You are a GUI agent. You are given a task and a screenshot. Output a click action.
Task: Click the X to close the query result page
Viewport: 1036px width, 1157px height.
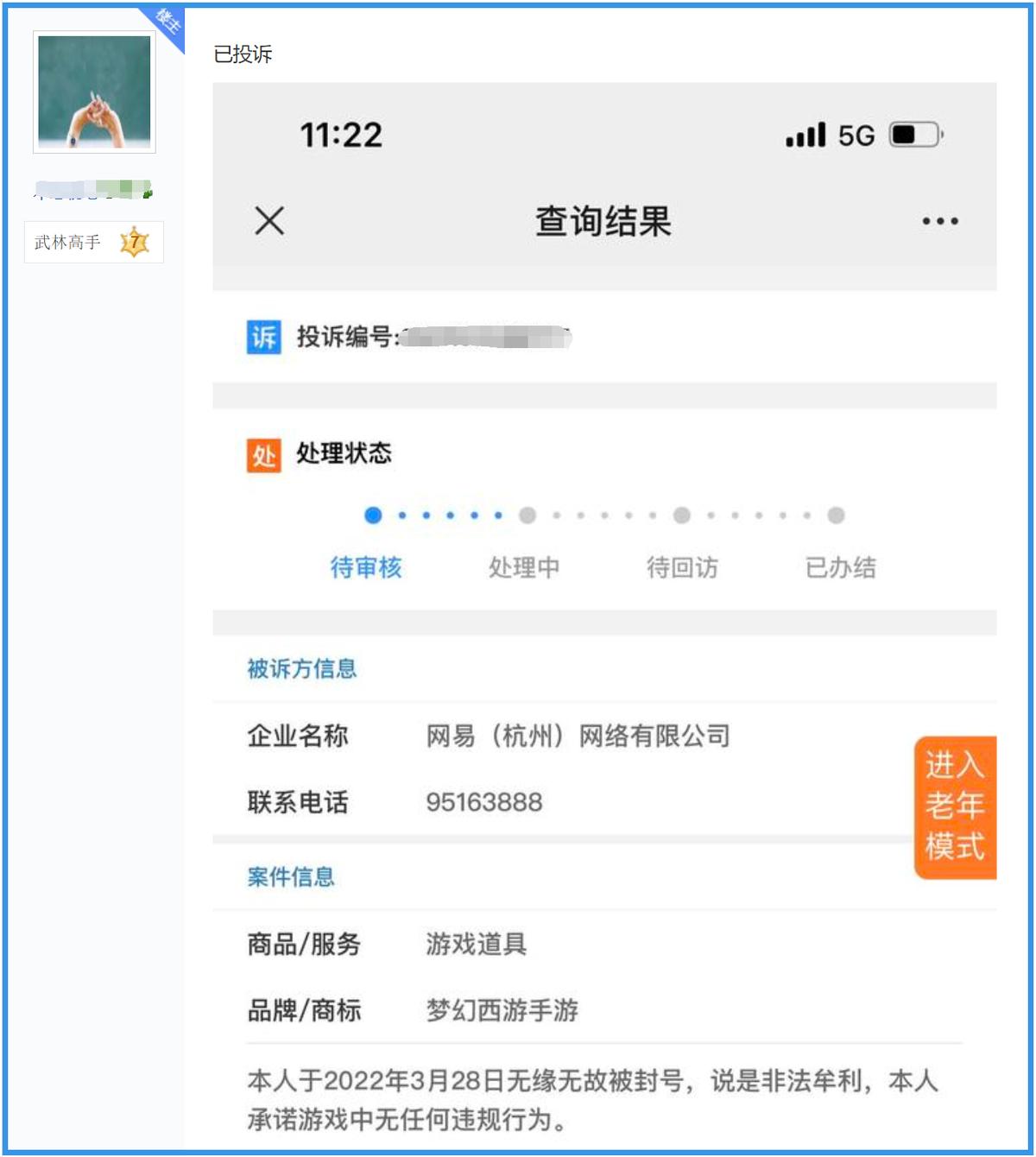coord(268,221)
